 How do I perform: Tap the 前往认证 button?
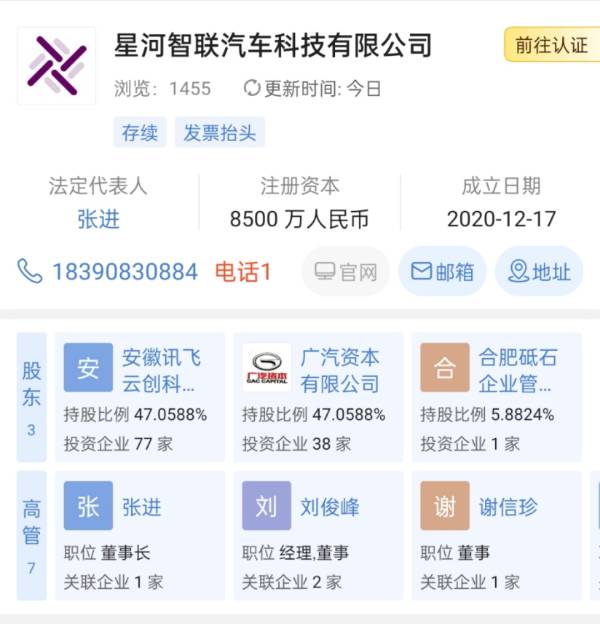[x=551, y=45]
